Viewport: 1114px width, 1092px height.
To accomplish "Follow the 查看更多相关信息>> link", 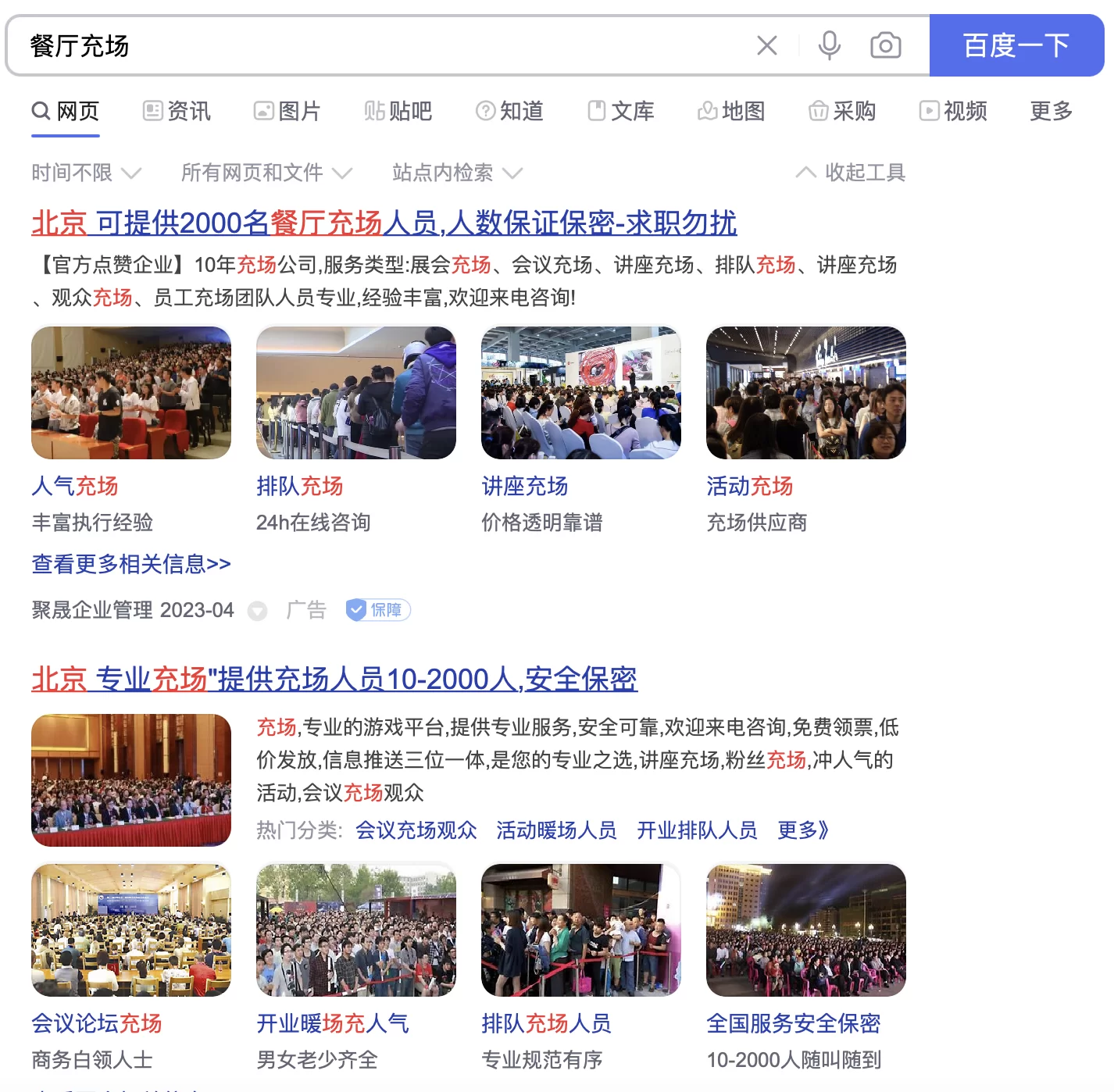I will click(x=131, y=564).
